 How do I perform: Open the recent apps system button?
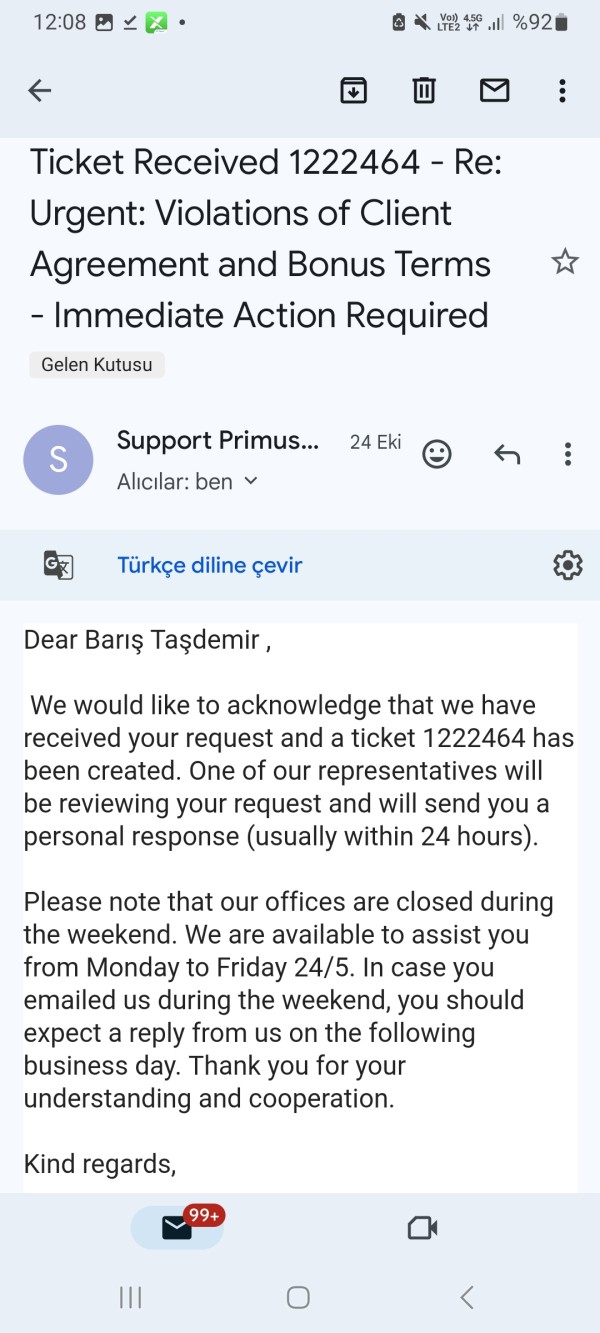pyautogui.click(x=130, y=1298)
